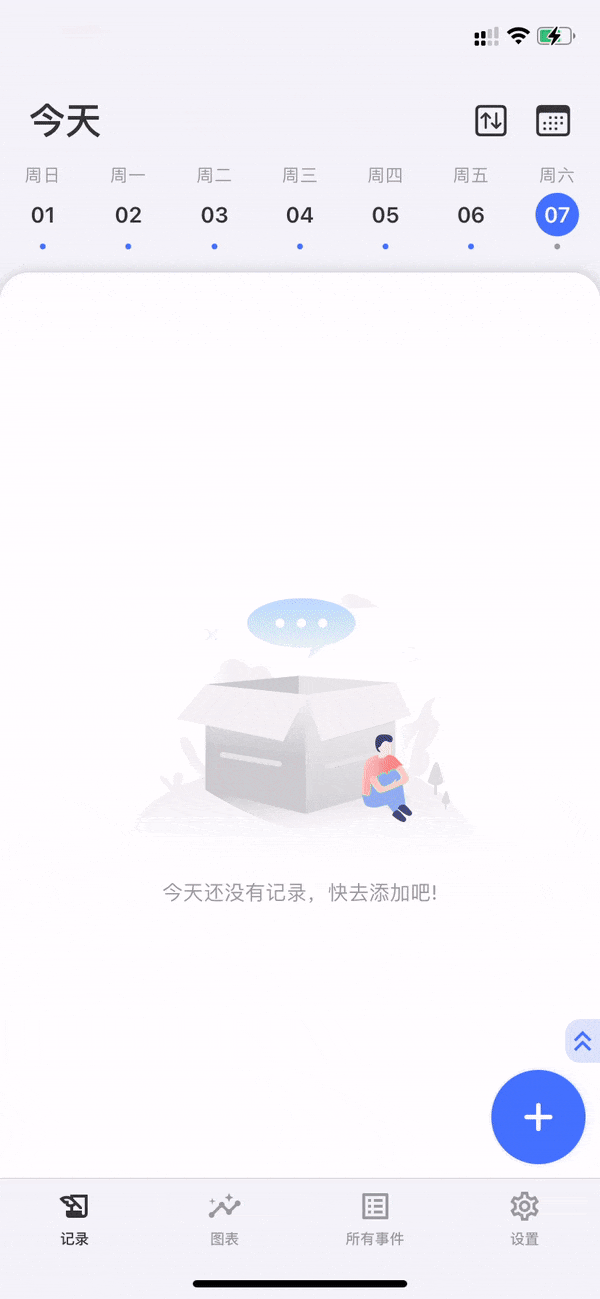This screenshot has width=600, height=1299.
Task: Switch to the 所有事件 tab
Action: (x=375, y=1219)
